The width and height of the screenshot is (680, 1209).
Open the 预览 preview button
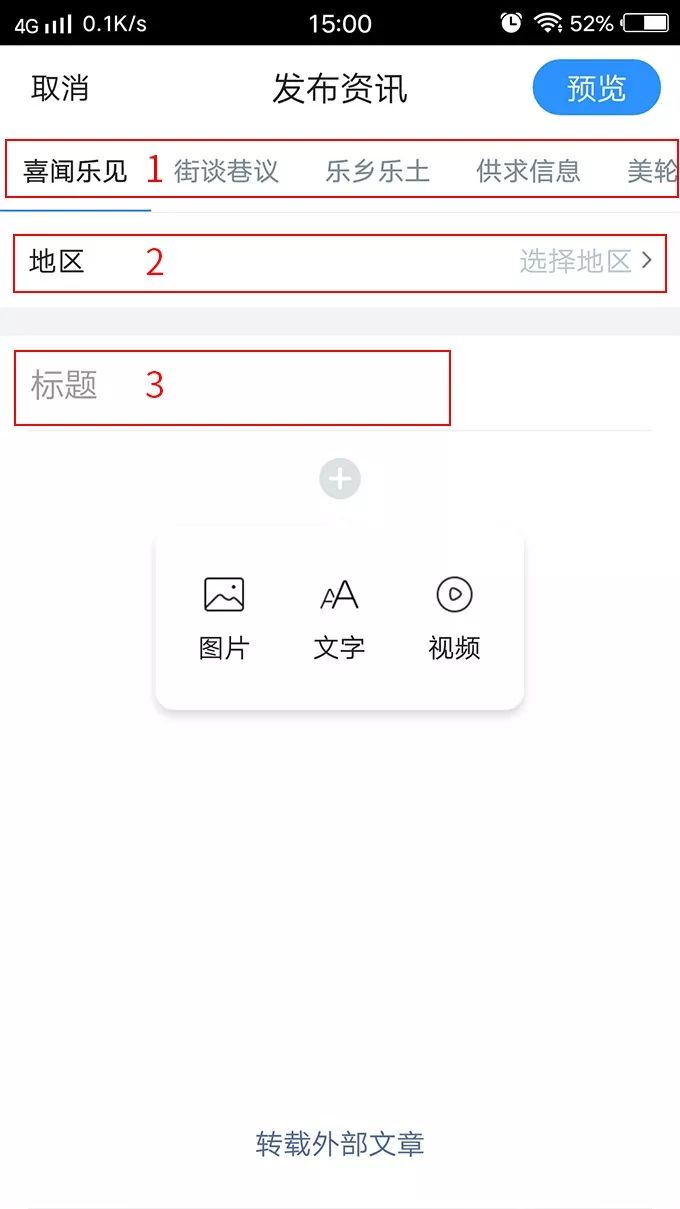596,88
